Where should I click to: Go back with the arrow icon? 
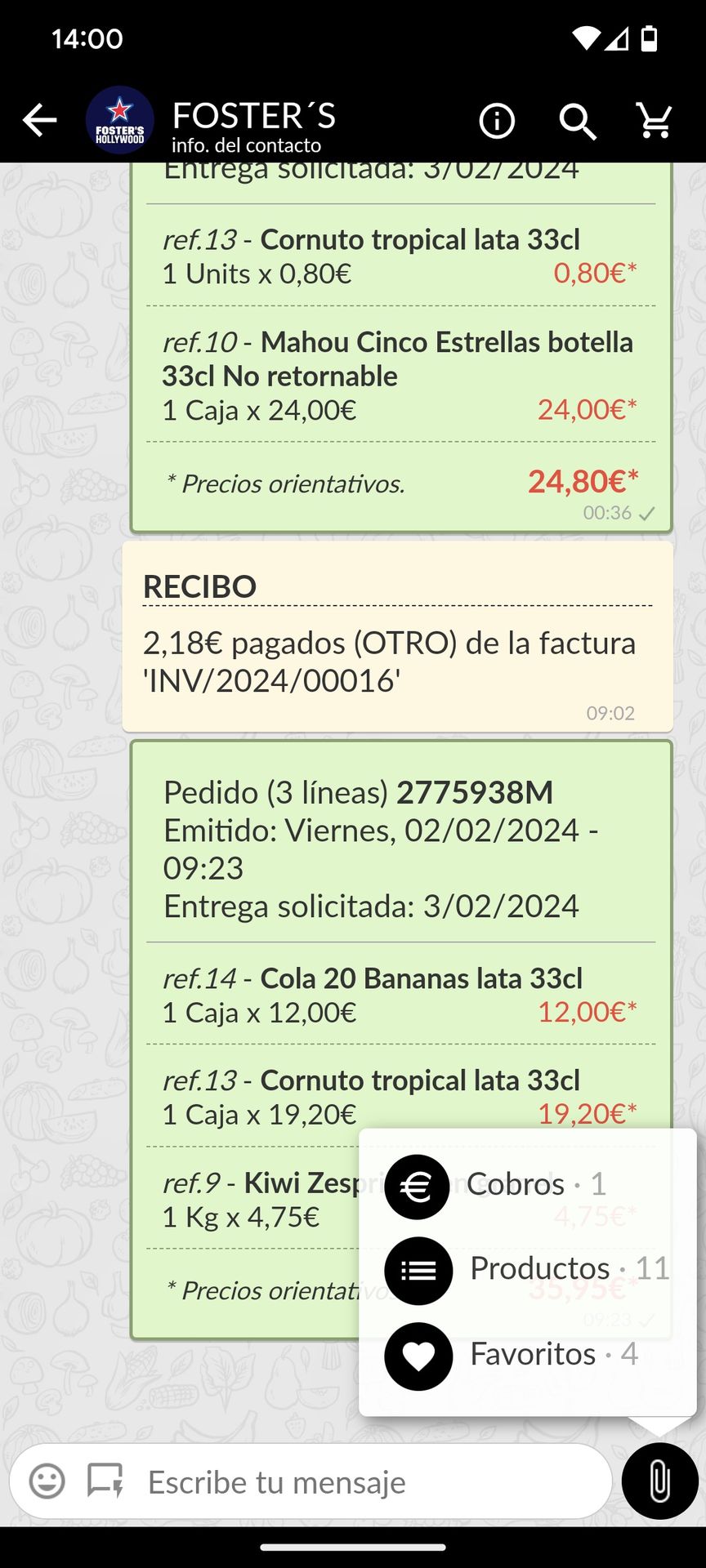pos(39,121)
